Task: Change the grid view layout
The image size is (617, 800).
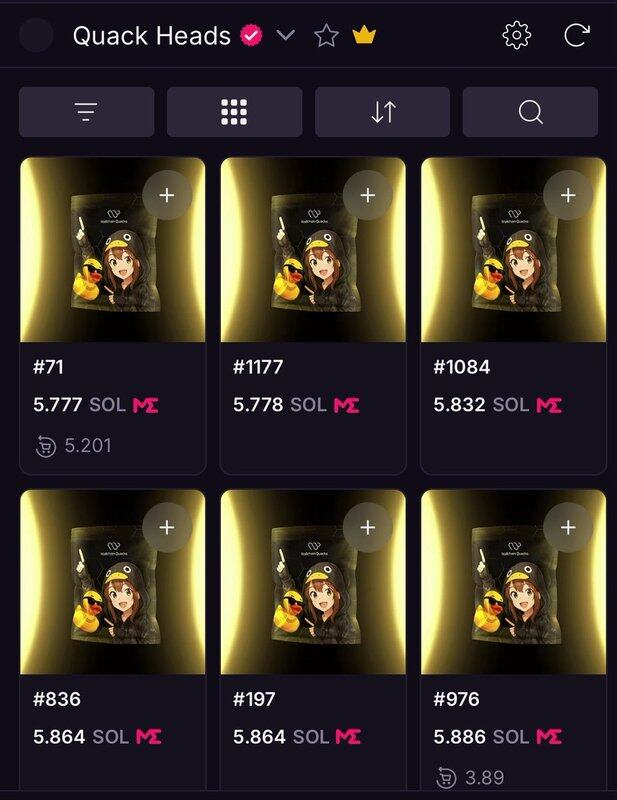Action: coord(234,112)
